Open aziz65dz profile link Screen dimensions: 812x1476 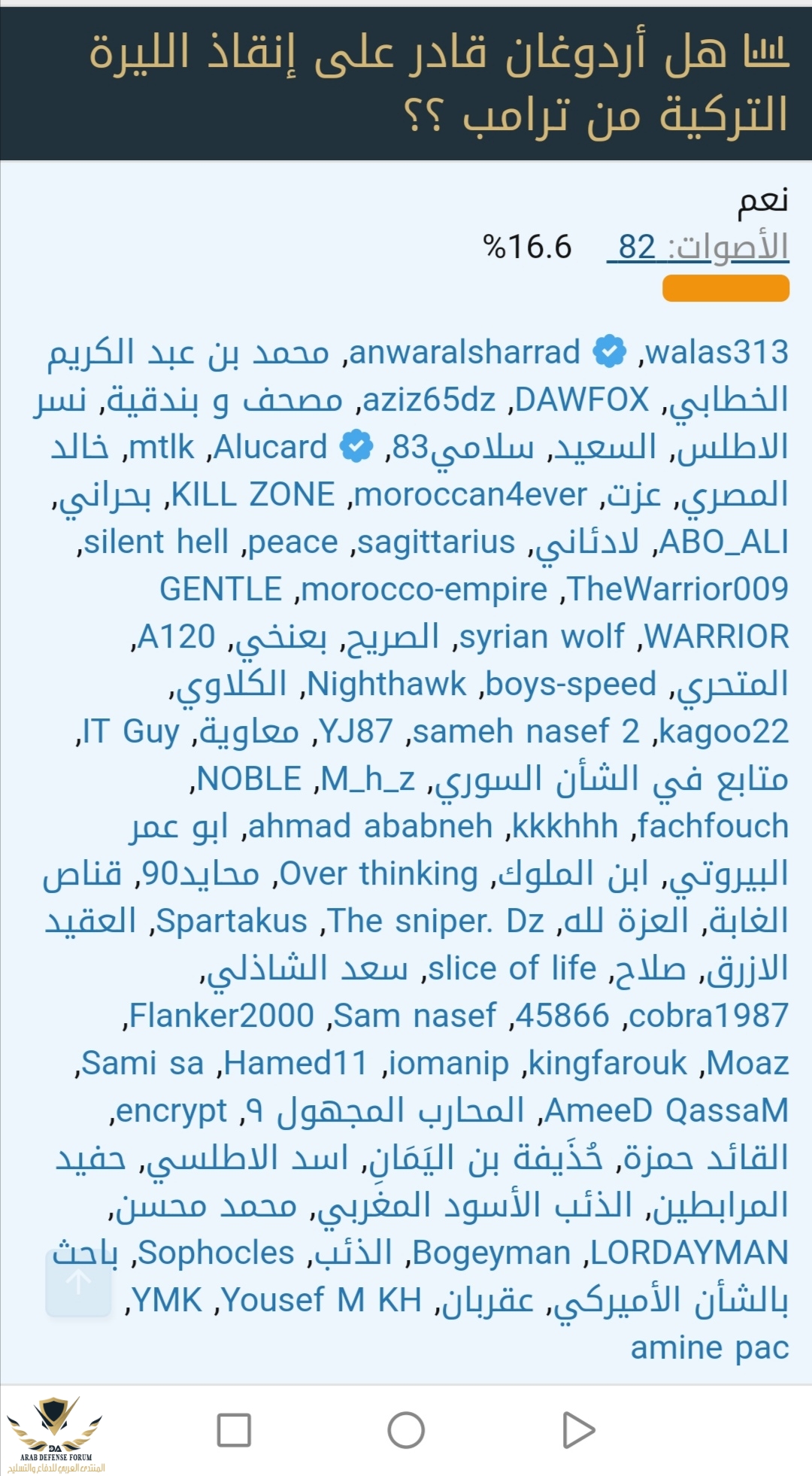[429, 399]
